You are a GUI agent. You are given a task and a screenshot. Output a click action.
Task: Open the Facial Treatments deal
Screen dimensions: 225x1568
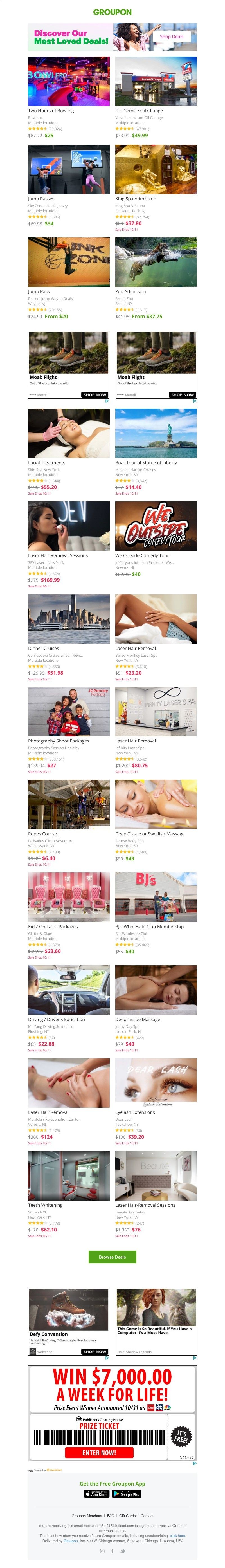69,433
